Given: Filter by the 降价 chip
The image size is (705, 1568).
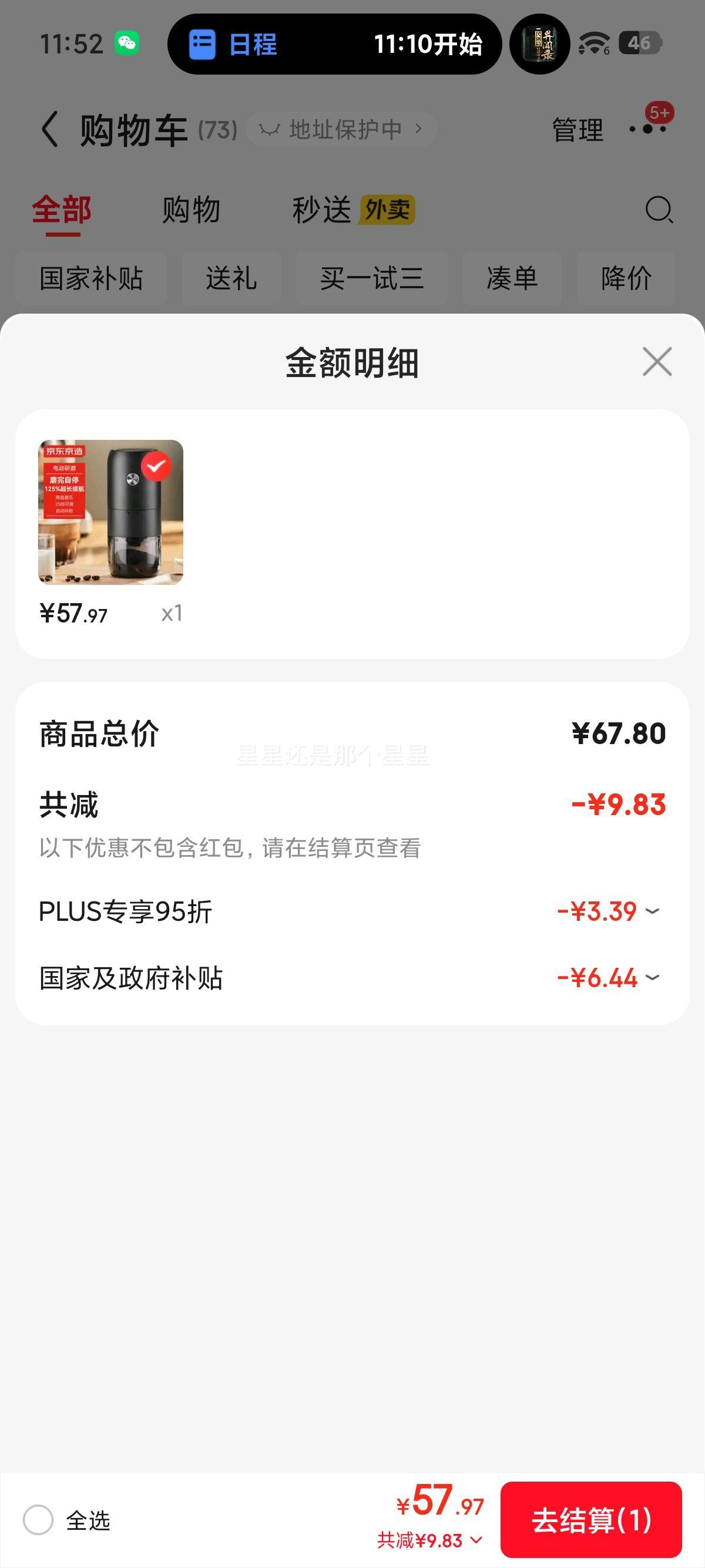Looking at the screenshot, I should 626,278.
